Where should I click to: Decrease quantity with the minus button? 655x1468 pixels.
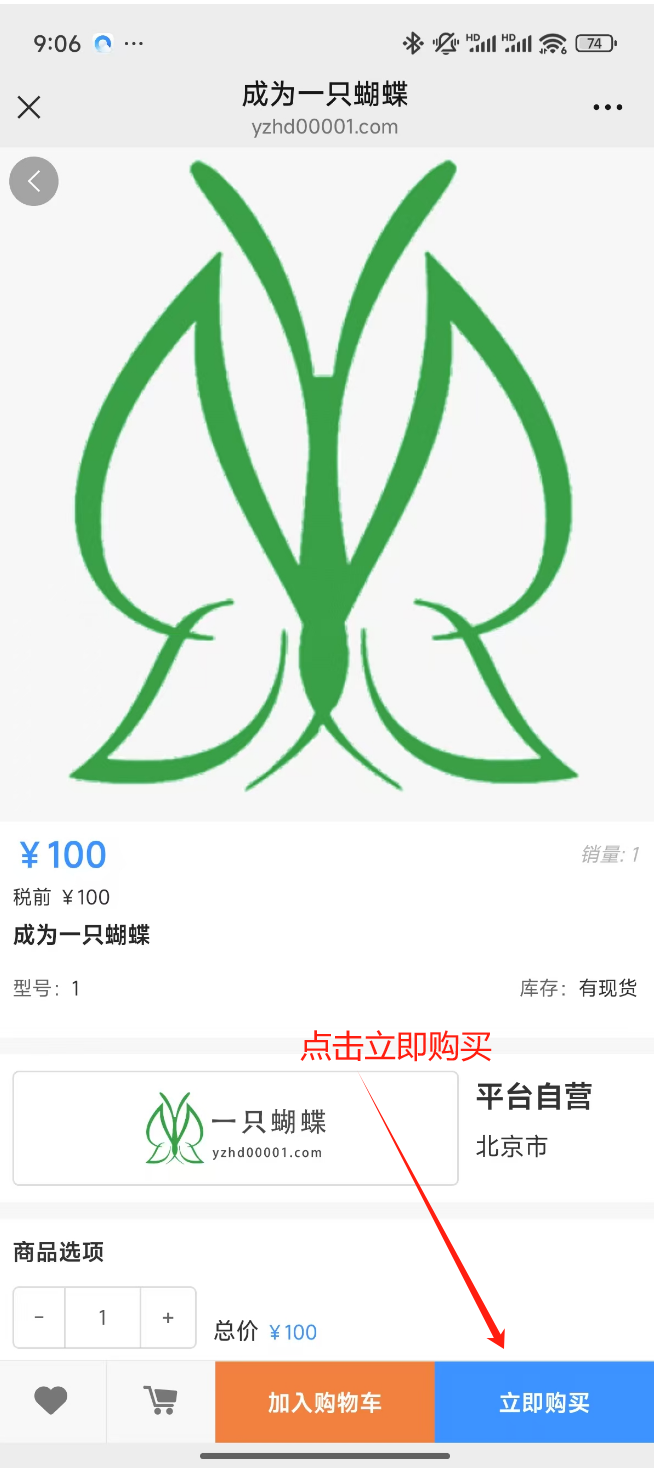pyautogui.click(x=39, y=1317)
